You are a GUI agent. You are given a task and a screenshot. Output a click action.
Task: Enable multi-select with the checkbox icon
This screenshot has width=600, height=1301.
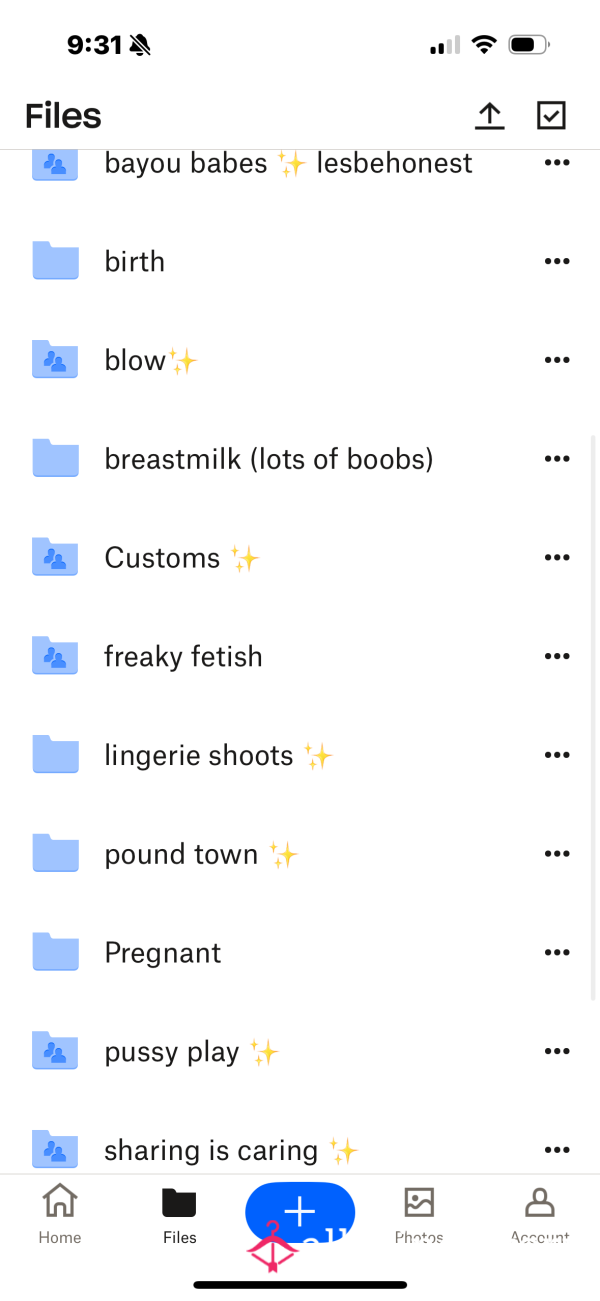pyautogui.click(x=551, y=116)
